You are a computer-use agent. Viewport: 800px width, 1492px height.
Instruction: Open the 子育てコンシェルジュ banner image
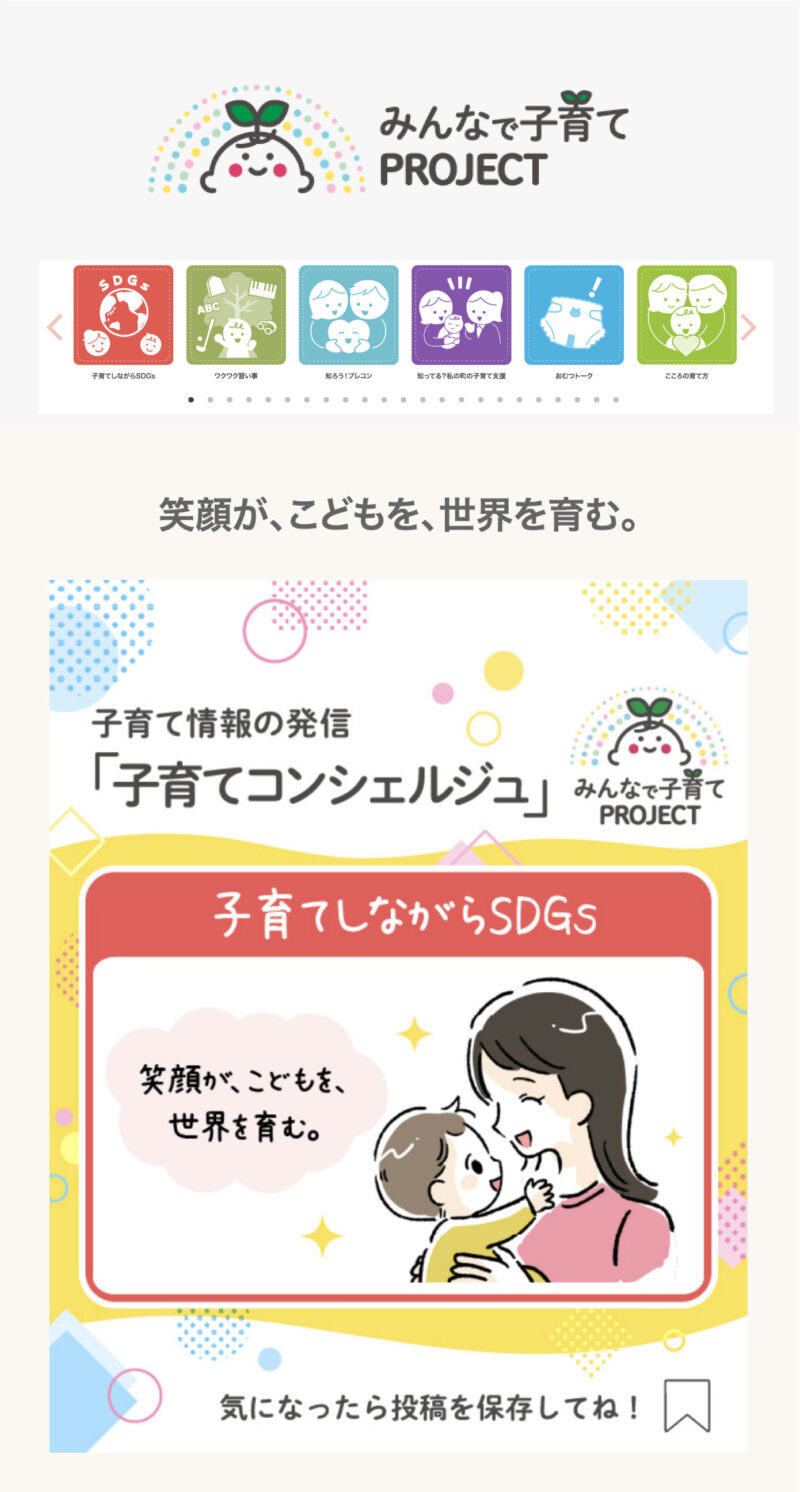(x=398, y=1015)
